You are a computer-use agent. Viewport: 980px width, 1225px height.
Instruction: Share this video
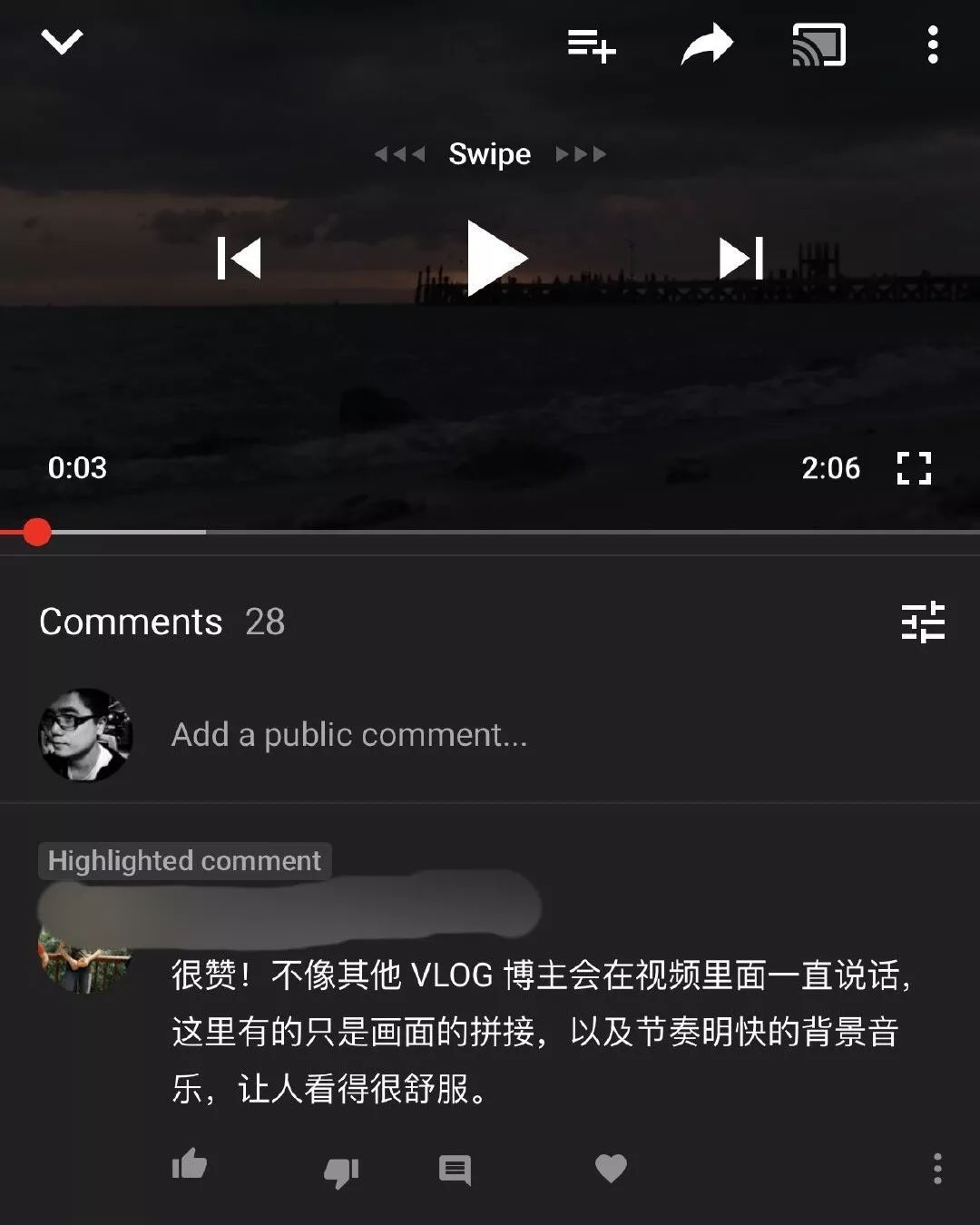(x=706, y=44)
